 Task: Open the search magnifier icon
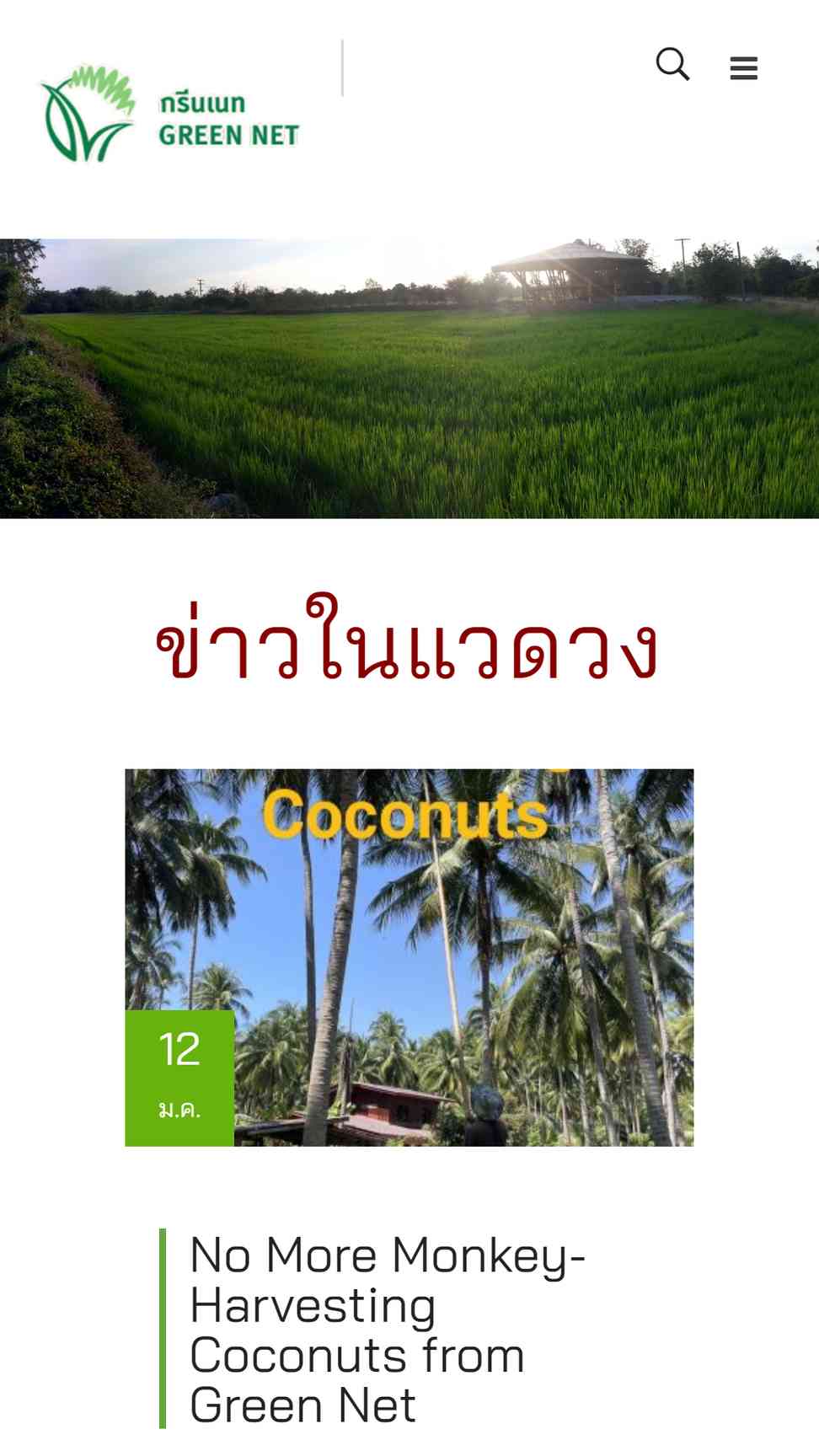[672, 64]
